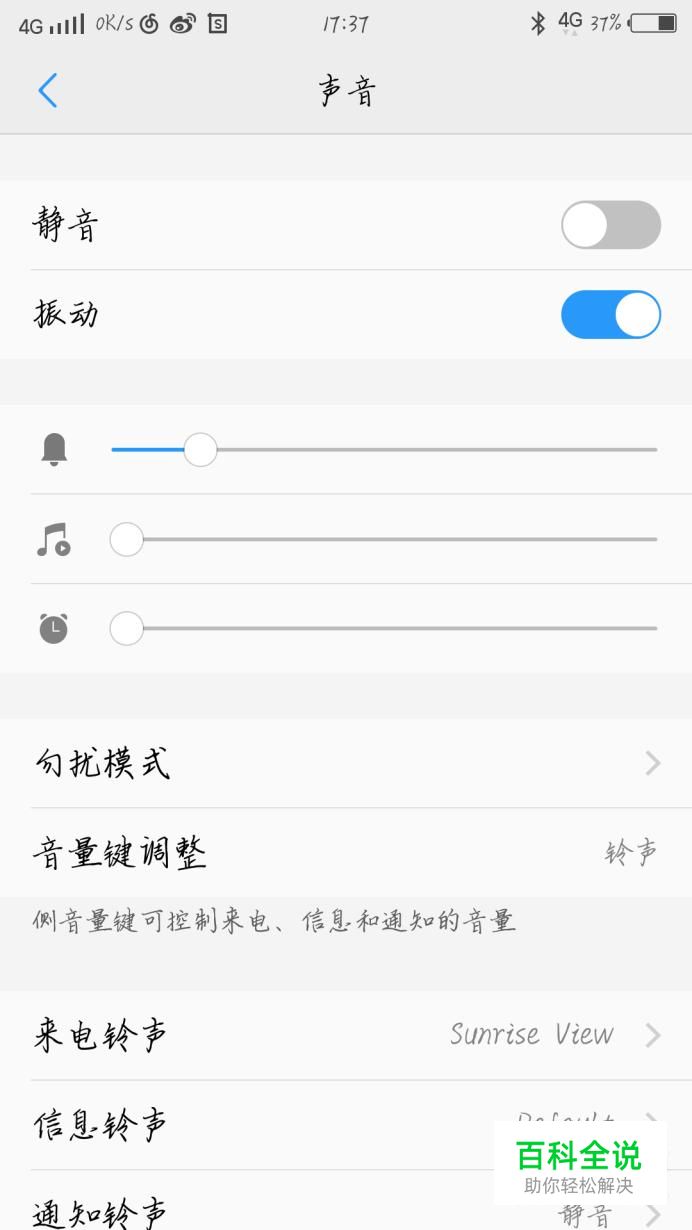Tap the alarm volume slider

point(384,629)
